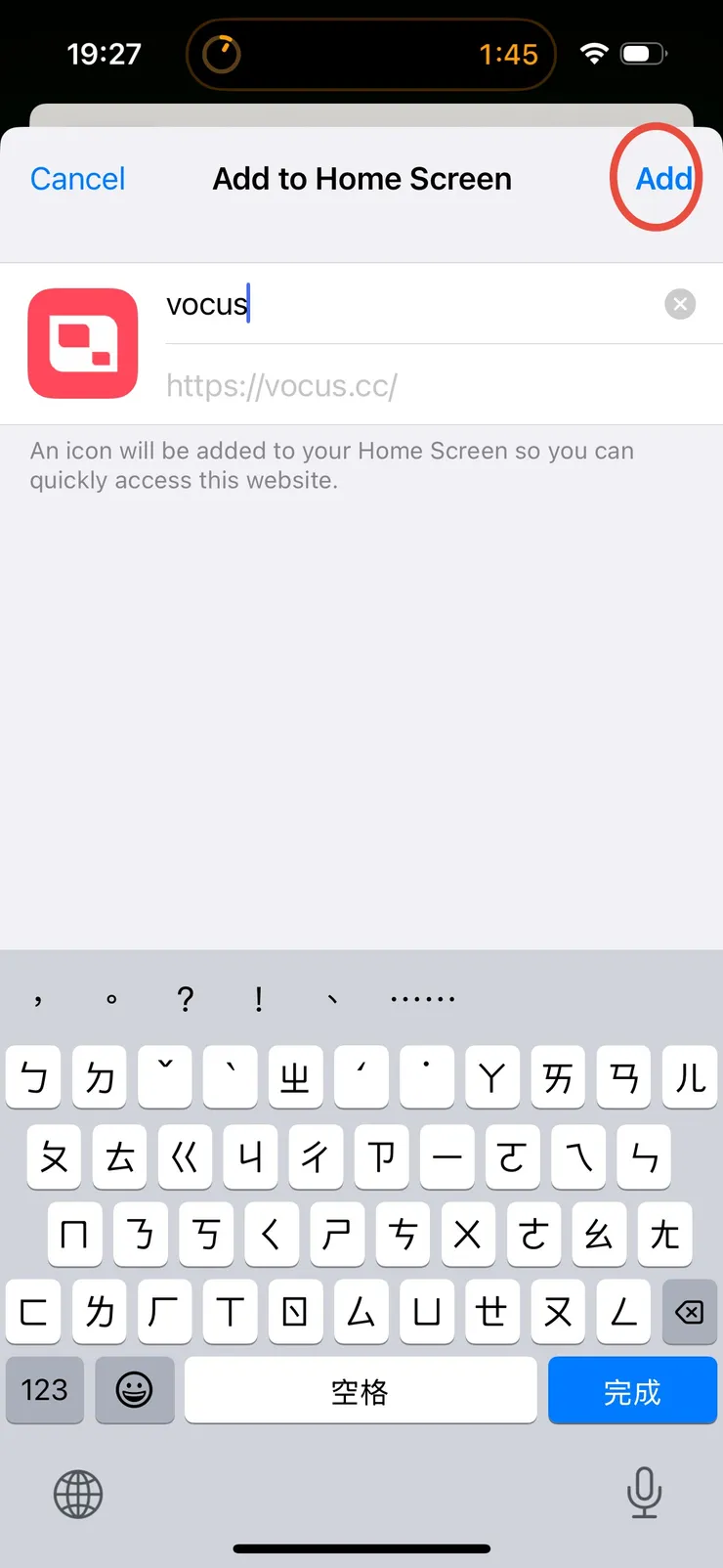Cancel adding to Home Screen
Viewport: 723px width, 1568px height.
[x=77, y=179]
